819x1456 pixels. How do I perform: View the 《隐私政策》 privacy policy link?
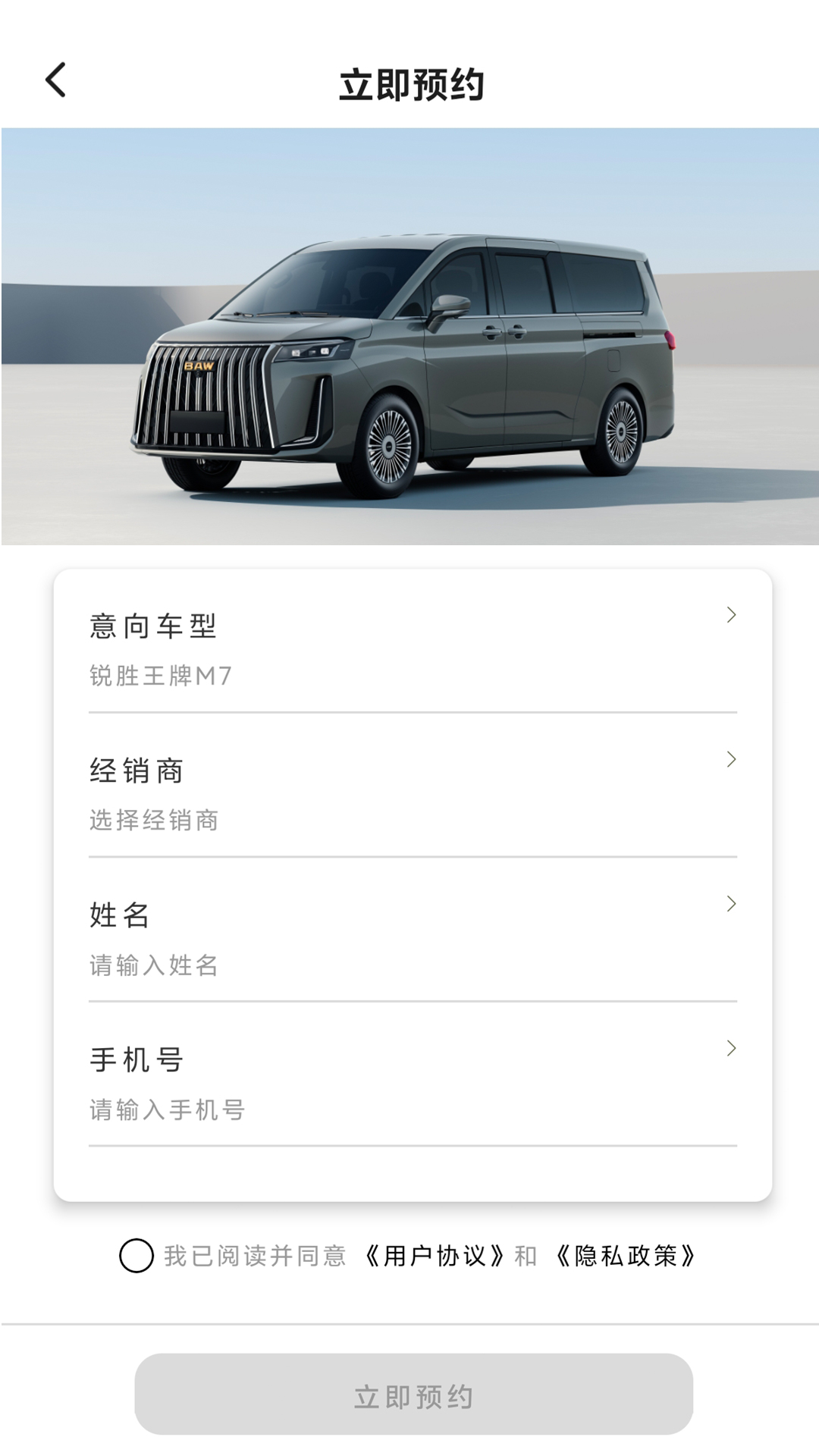(625, 1256)
